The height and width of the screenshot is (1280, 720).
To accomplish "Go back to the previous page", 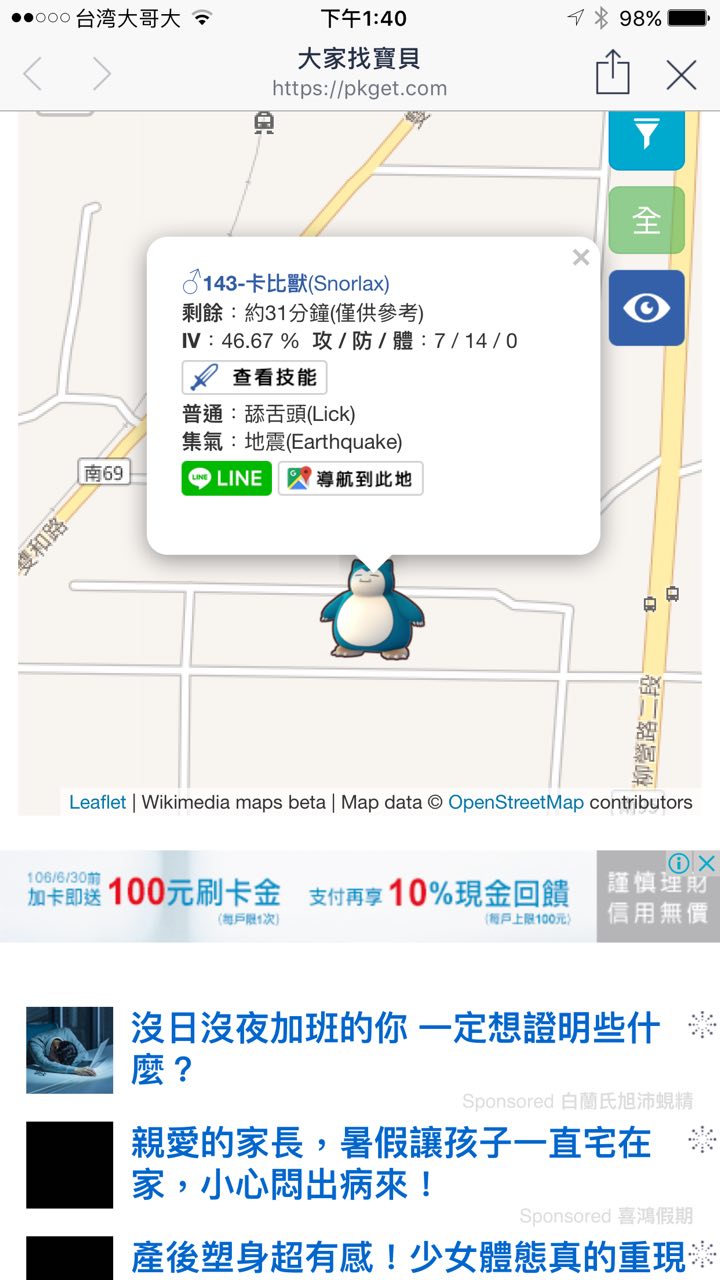I will tap(33, 75).
